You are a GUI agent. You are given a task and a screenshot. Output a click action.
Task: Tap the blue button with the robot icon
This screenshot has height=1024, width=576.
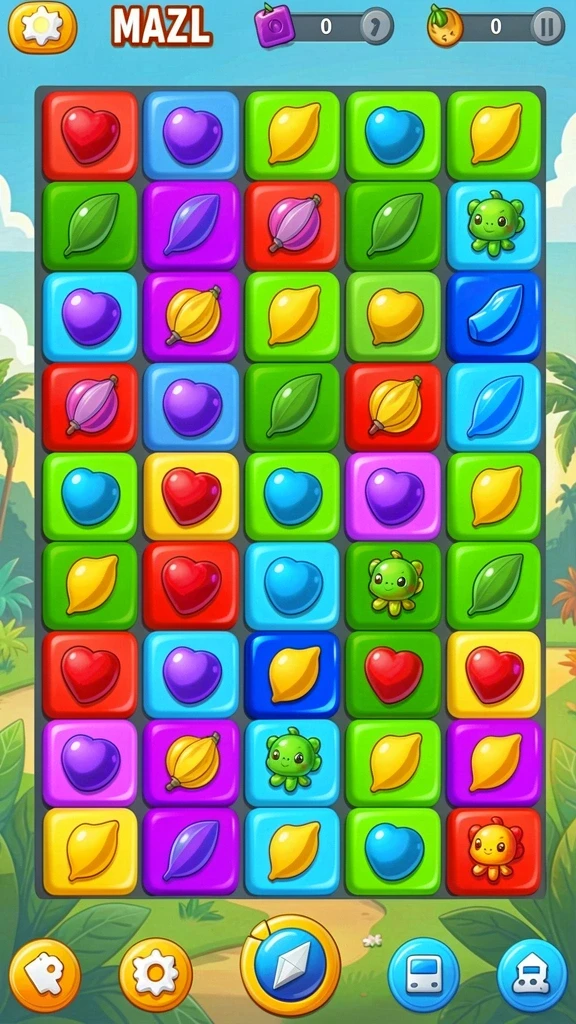(x=532, y=975)
